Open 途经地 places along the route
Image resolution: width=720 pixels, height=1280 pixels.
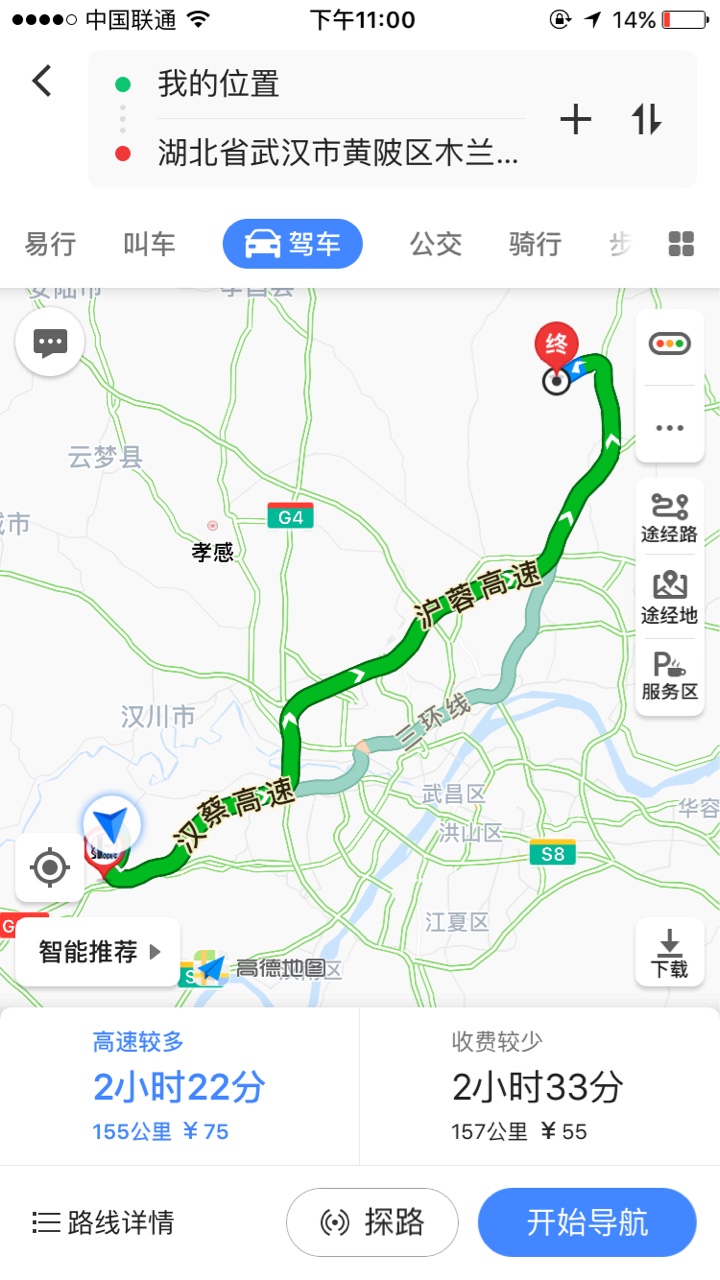[x=669, y=598]
